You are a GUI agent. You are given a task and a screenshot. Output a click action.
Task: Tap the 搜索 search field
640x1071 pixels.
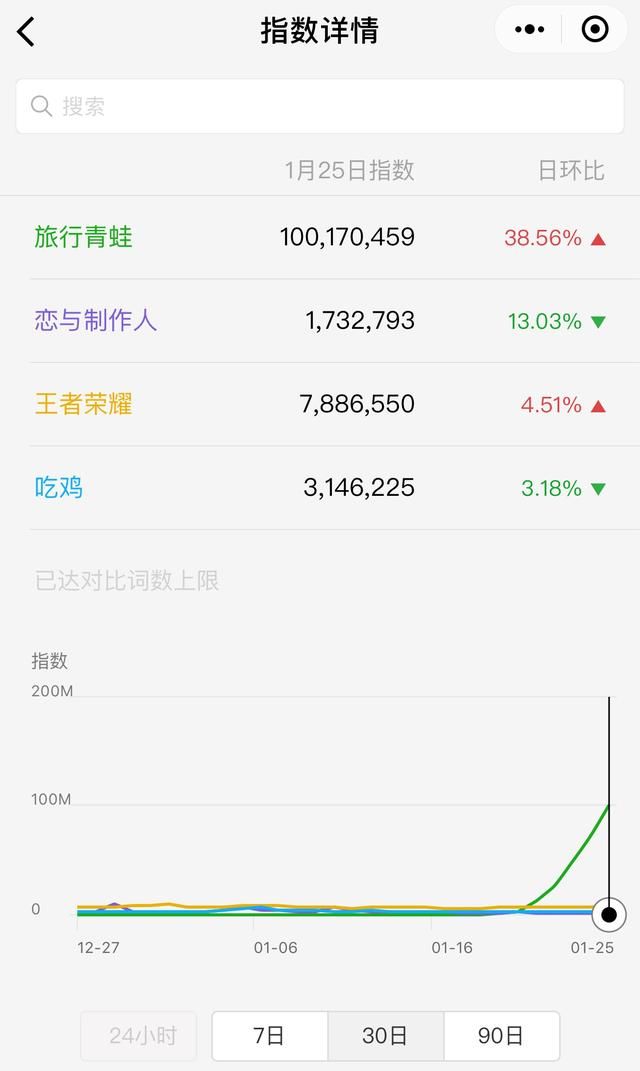tap(320, 106)
